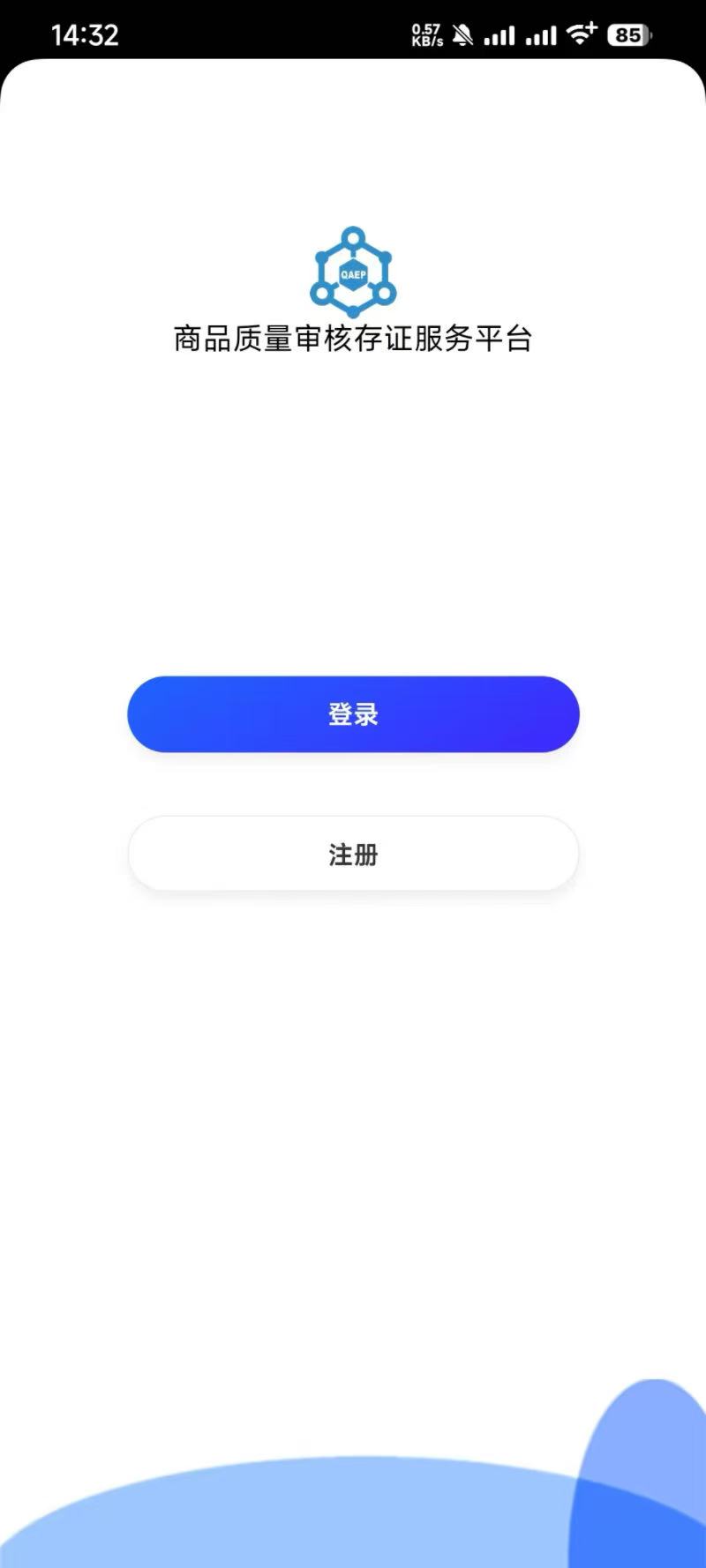Viewport: 706px width, 1568px height.
Task: Click the muted notification bell icon
Action: click(463, 34)
